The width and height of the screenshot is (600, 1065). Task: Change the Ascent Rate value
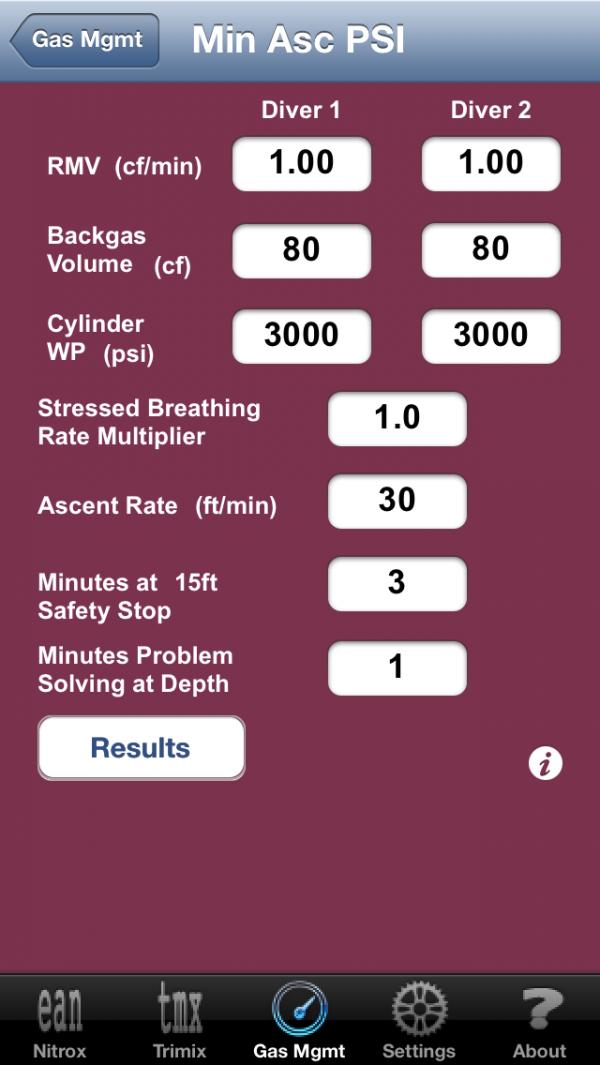pos(397,501)
